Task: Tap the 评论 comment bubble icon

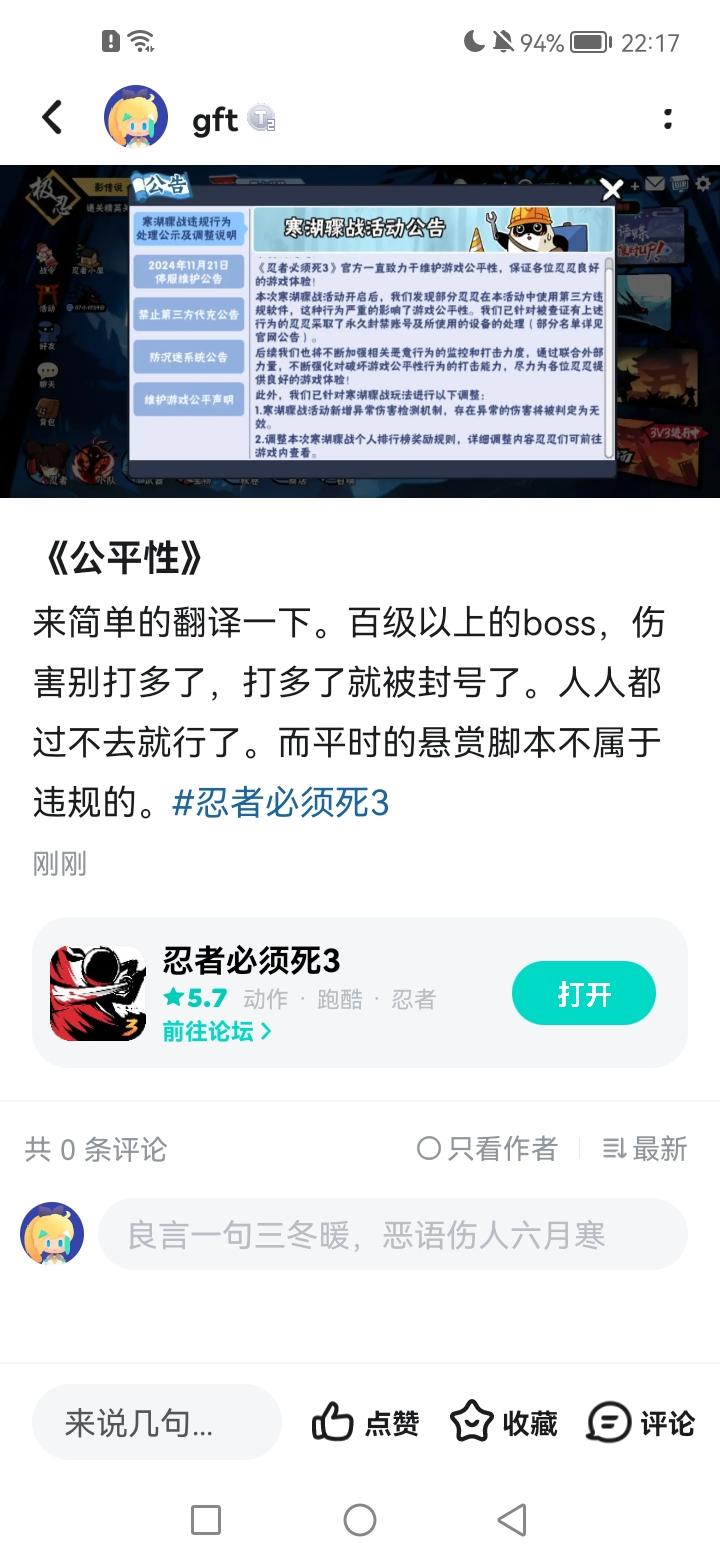Action: pos(607,1420)
